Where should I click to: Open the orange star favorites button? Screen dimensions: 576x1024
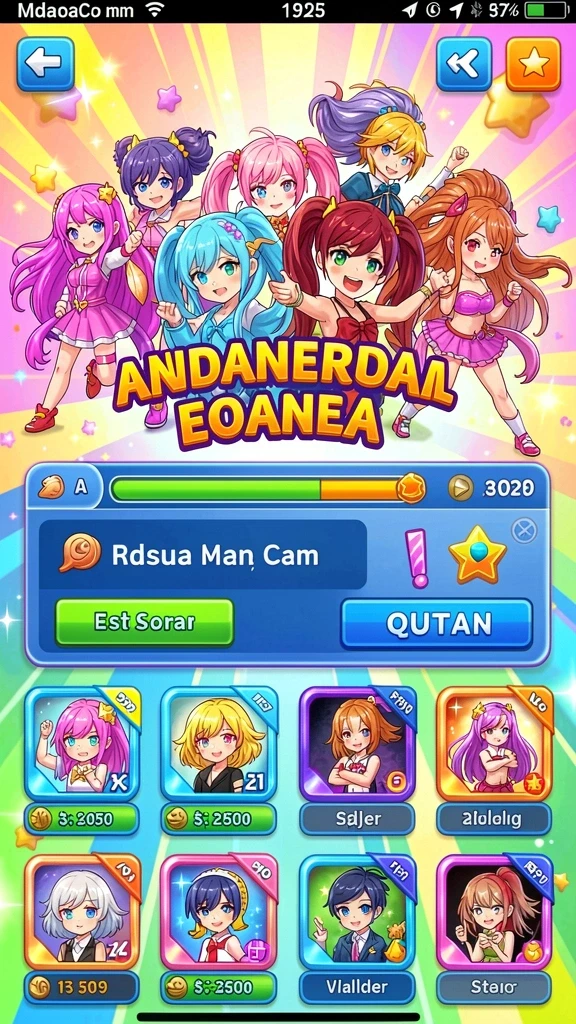point(534,63)
